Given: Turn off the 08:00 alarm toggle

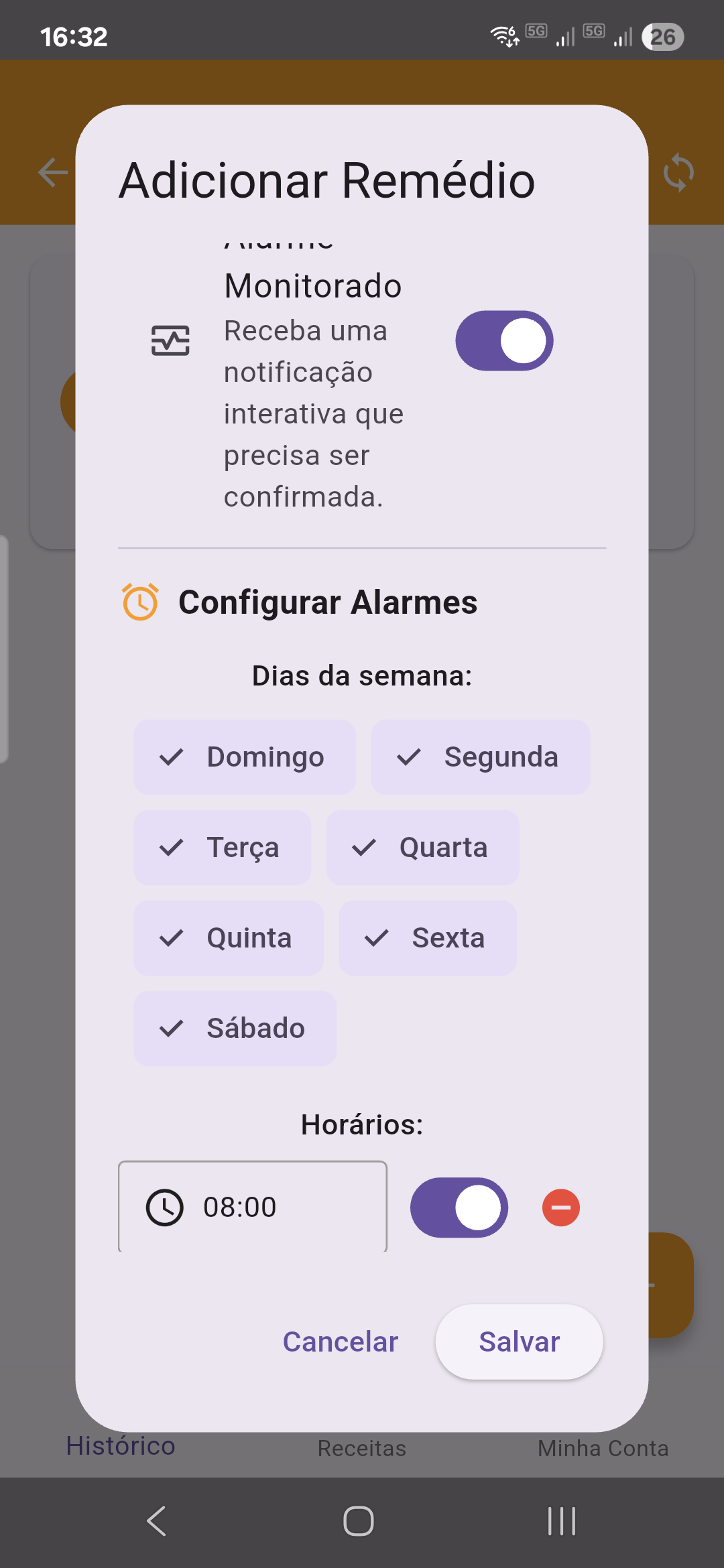Looking at the screenshot, I should [x=459, y=1207].
